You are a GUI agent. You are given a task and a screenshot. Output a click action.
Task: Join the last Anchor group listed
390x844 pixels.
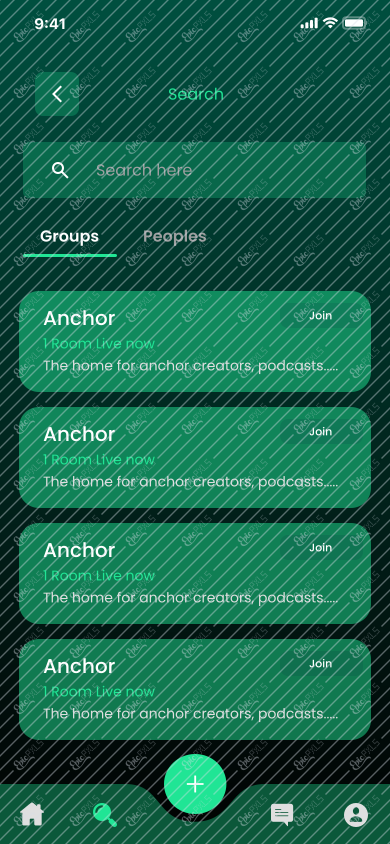click(x=321, y=664)
